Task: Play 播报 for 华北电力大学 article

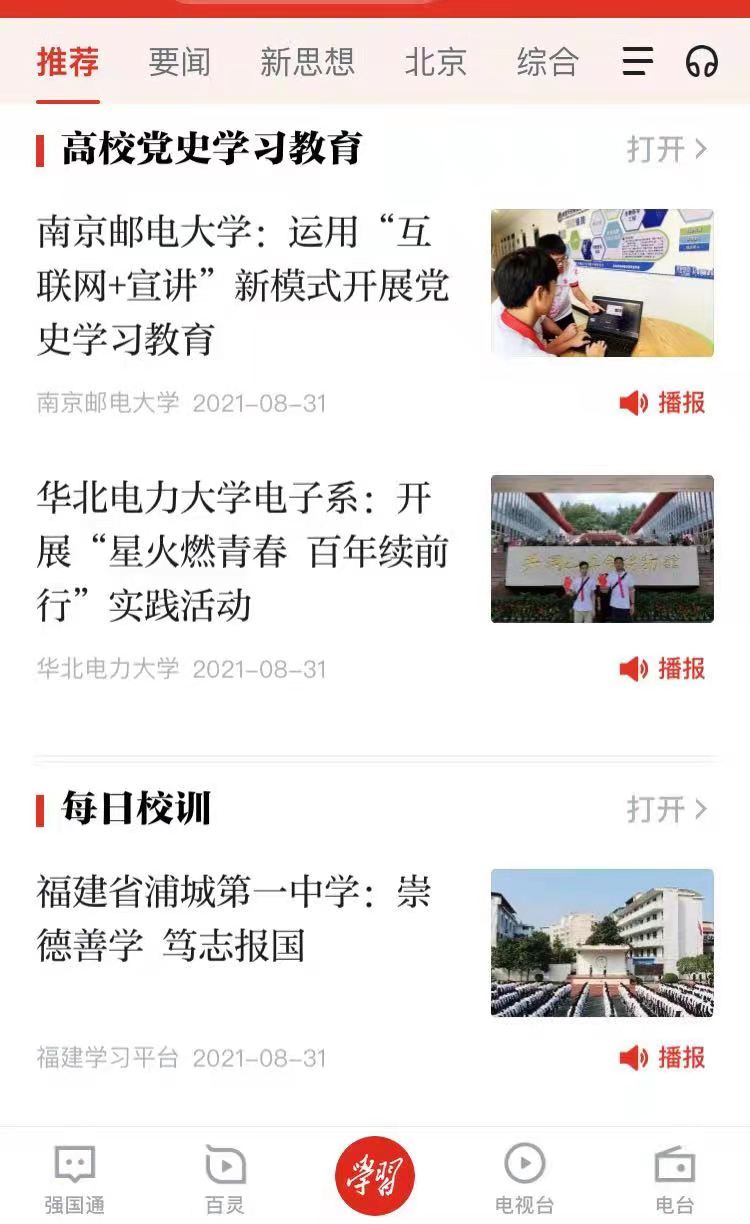Action: click(662, 669)
